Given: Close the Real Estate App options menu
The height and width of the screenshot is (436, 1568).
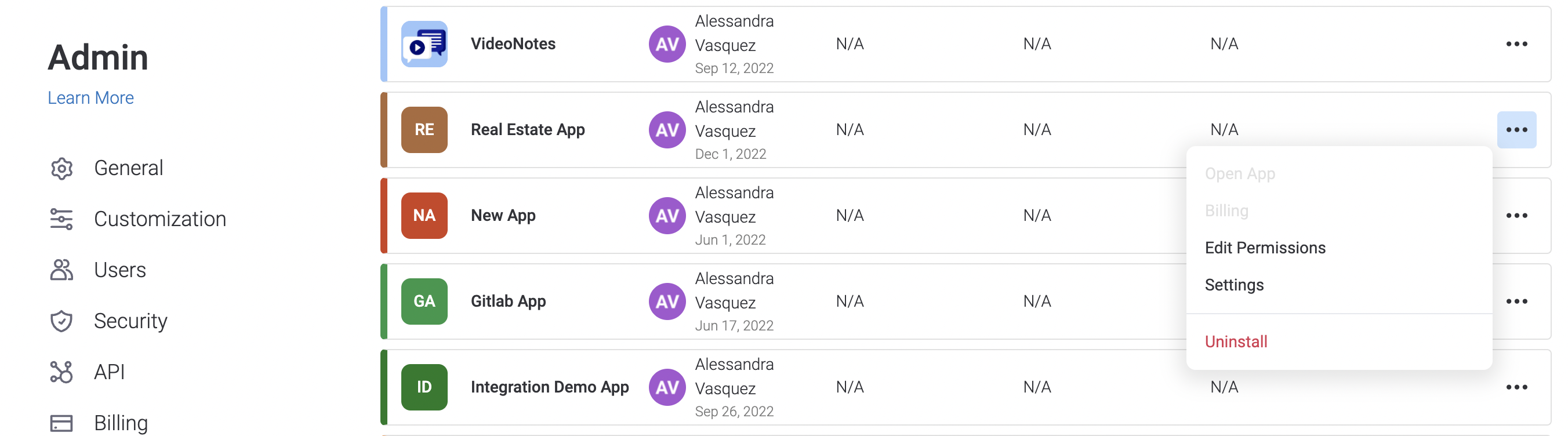Looking at the screenshot, I should [1516, 130].
